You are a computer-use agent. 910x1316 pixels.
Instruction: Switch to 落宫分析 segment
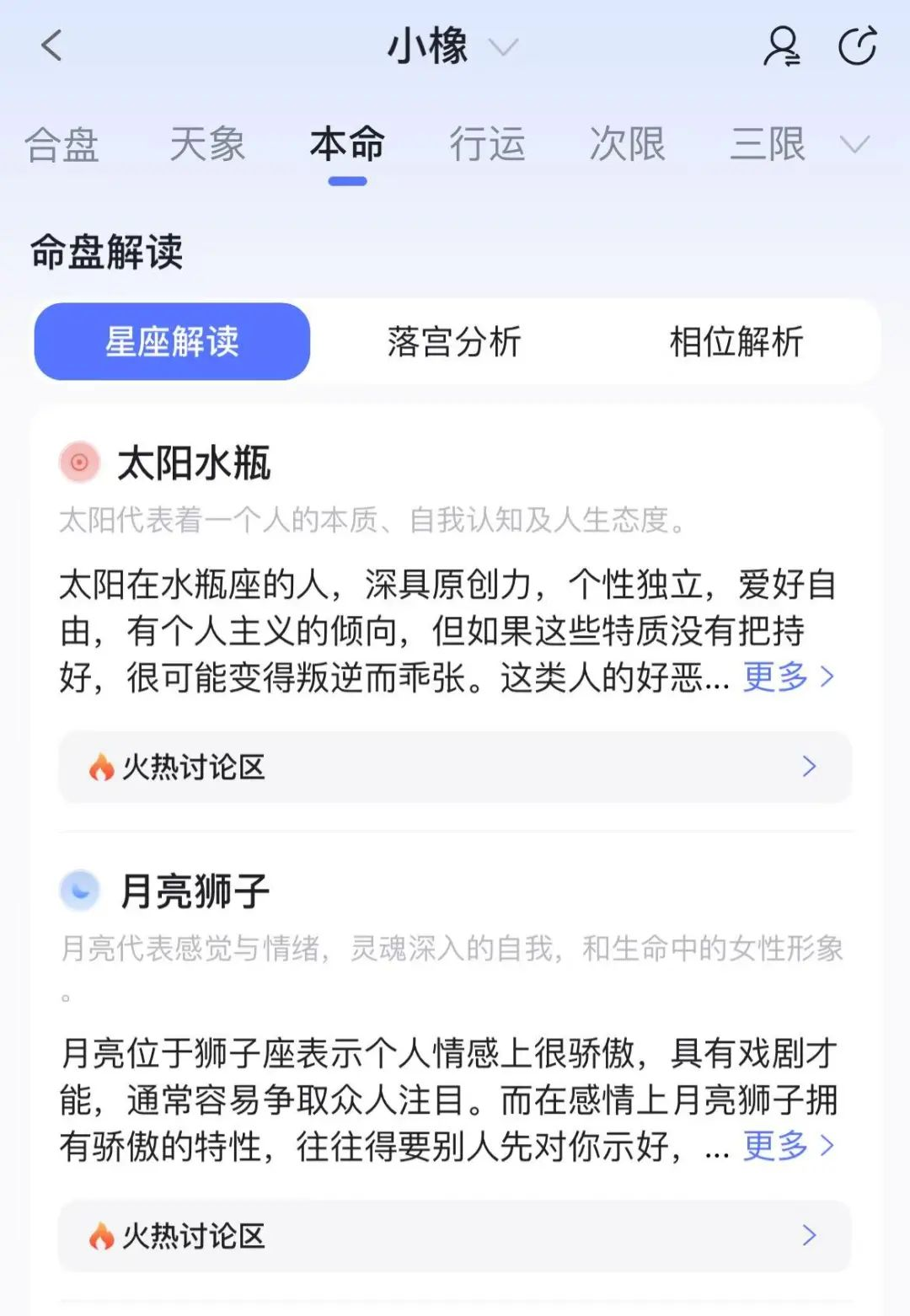click(454, 341)
